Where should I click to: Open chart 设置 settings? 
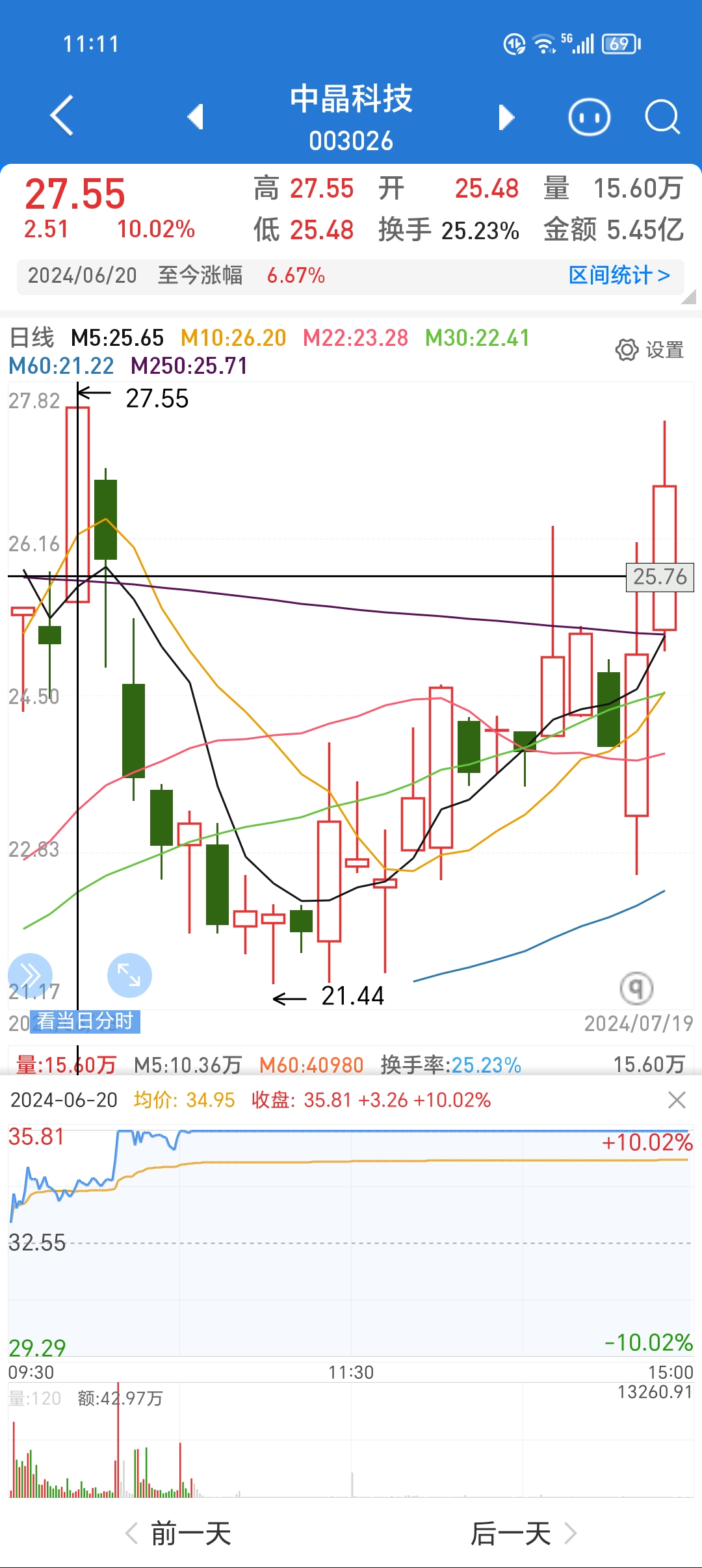click(x=649, y=350)
